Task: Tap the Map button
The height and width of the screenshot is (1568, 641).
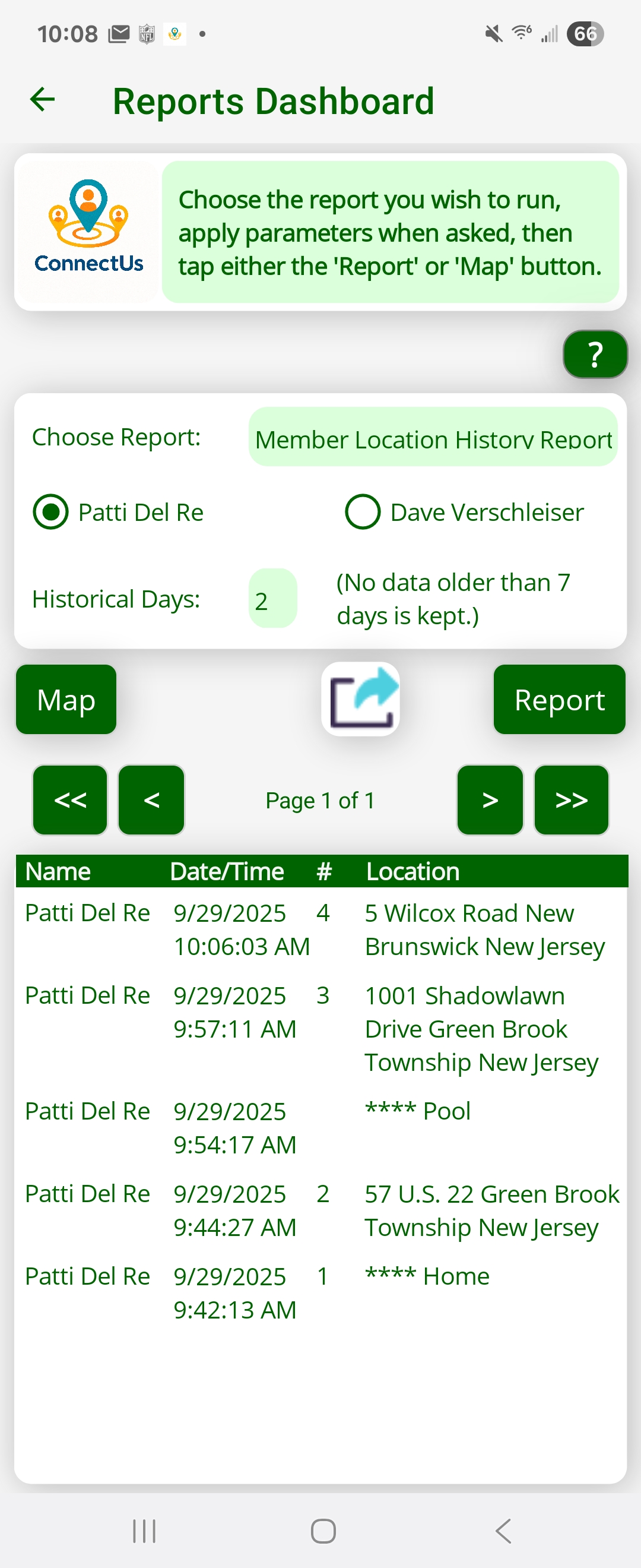Action: click(66, 700)
